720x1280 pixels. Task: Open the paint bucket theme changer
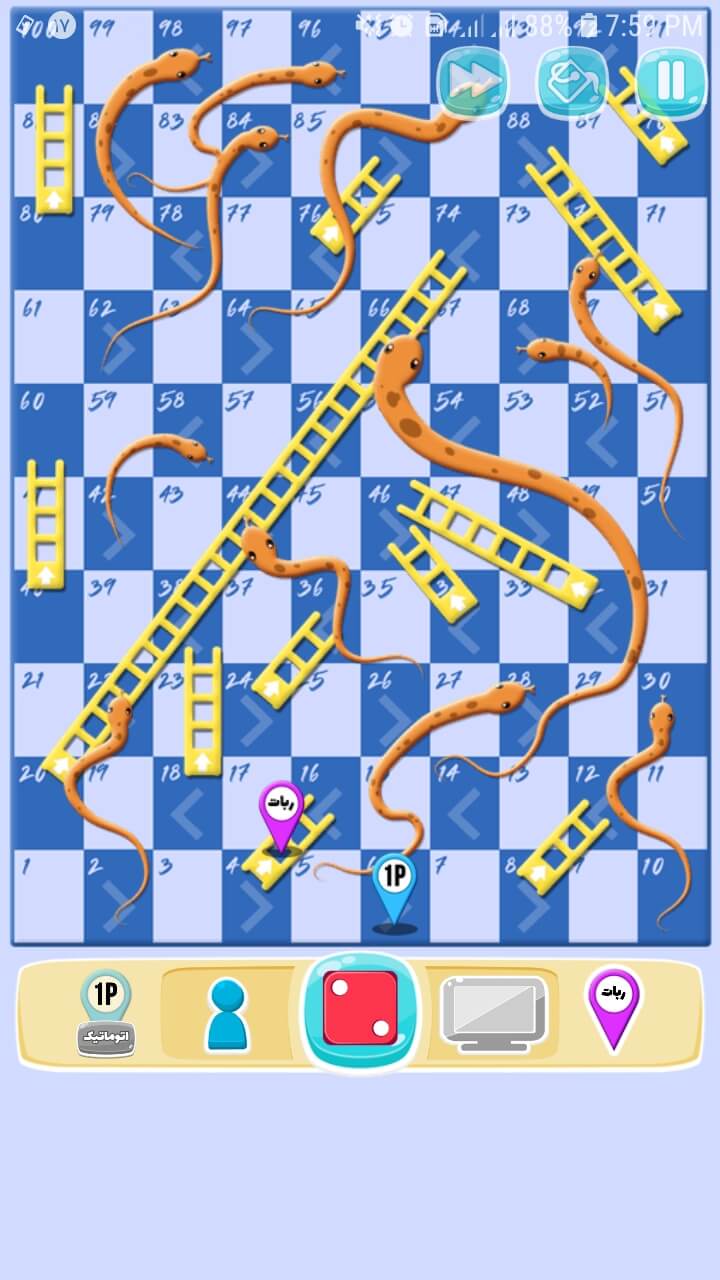click(572, 83)
